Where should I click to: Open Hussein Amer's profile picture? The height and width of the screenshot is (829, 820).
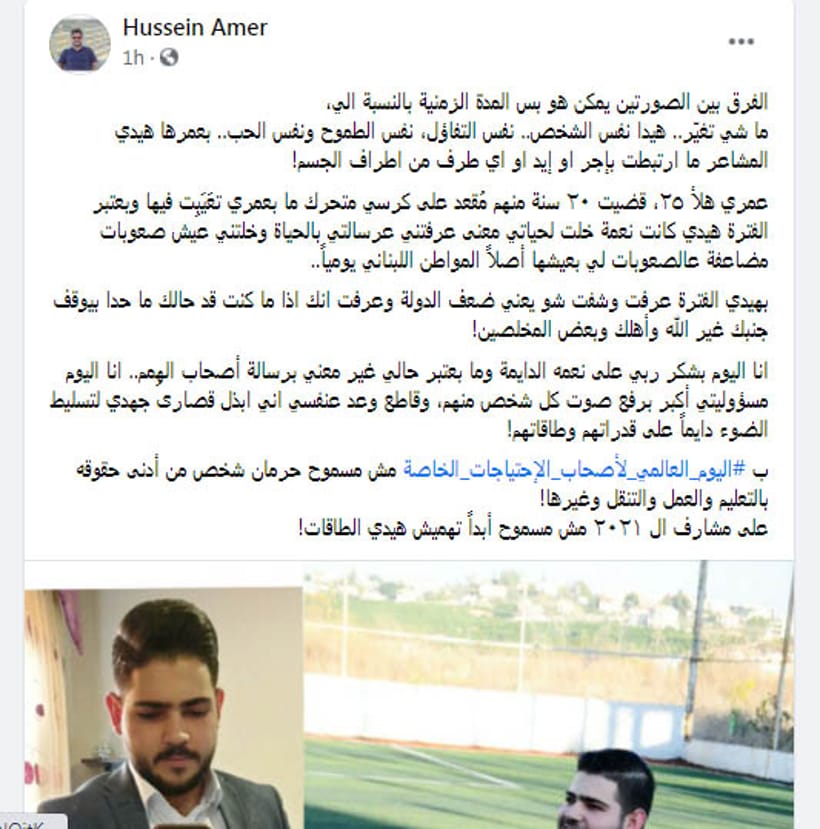pos(78,43)
